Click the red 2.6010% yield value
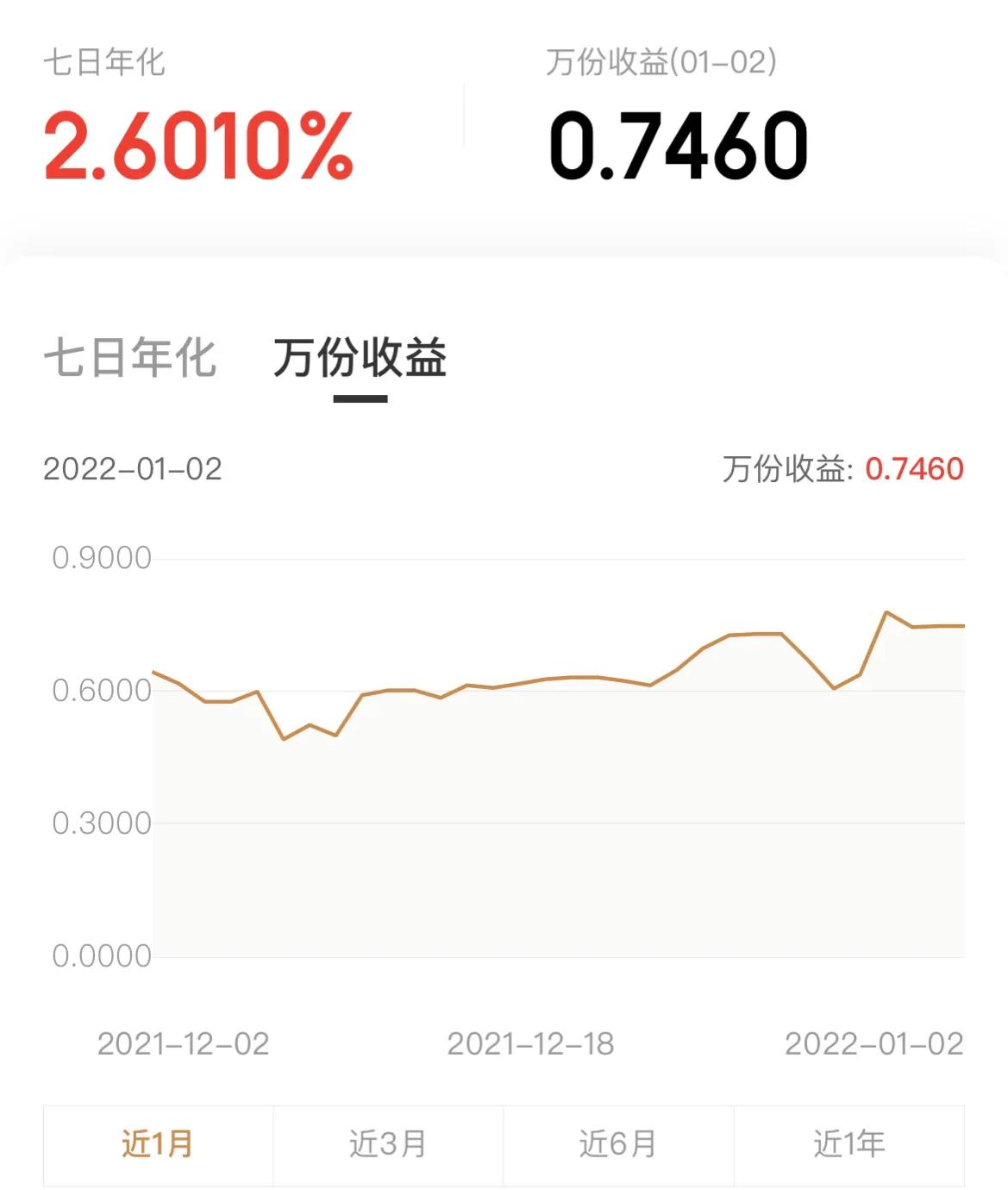The image size is (1008, 1190). (197, 147)
